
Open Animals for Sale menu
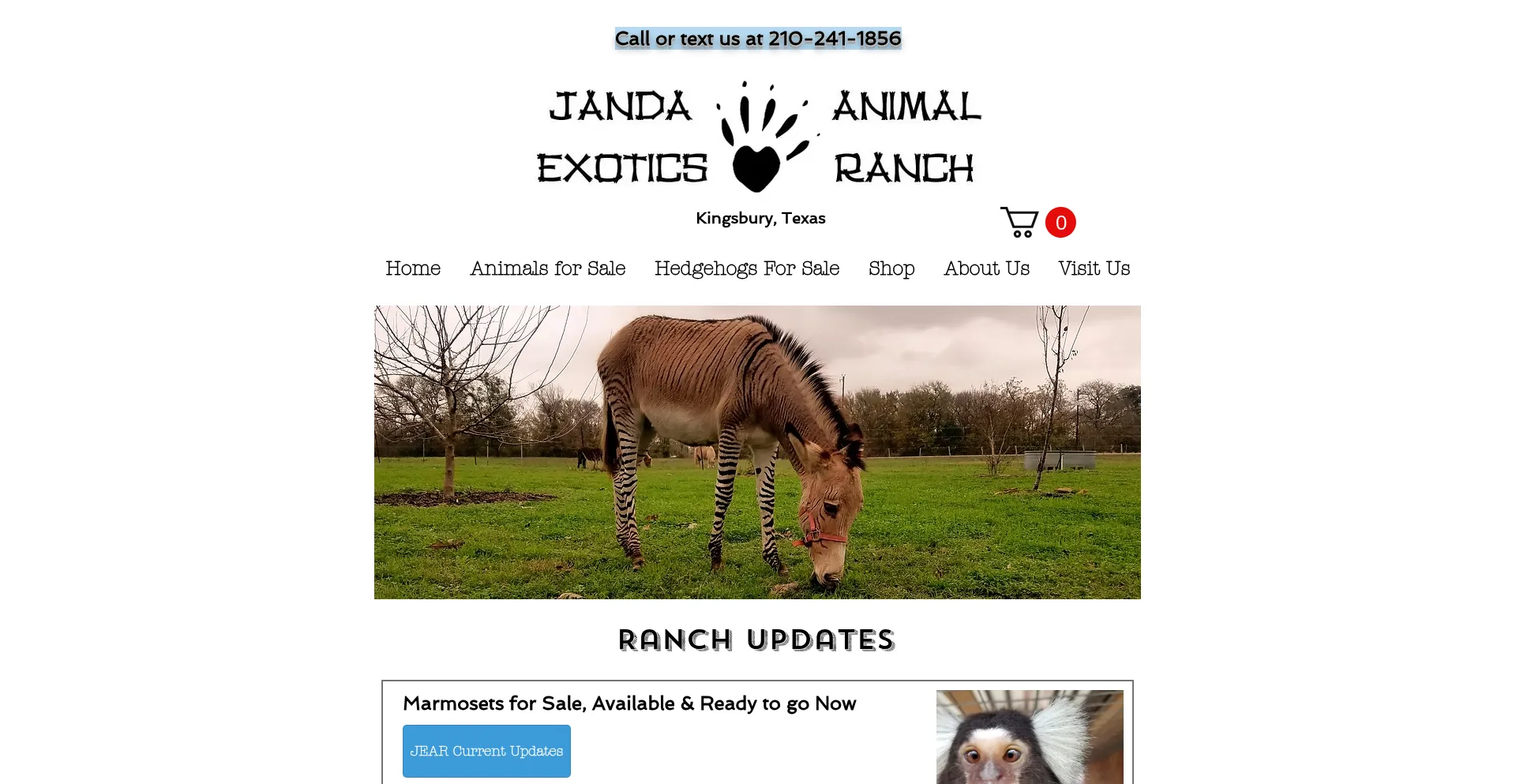[547, 268]
